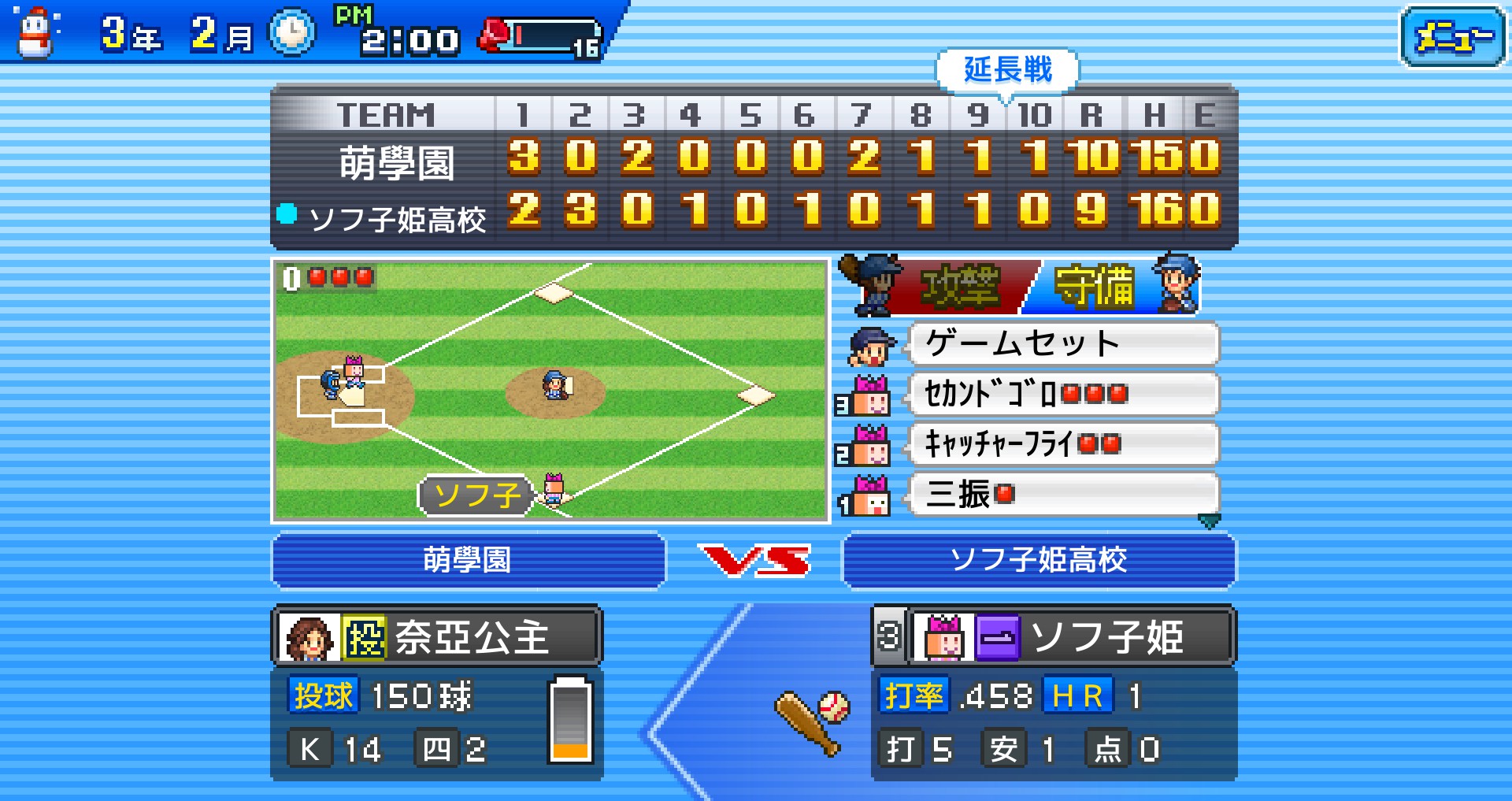Screen dimensions: 1512x801
Task: View pitcher 奈亞公主 details
Action: 437,636
